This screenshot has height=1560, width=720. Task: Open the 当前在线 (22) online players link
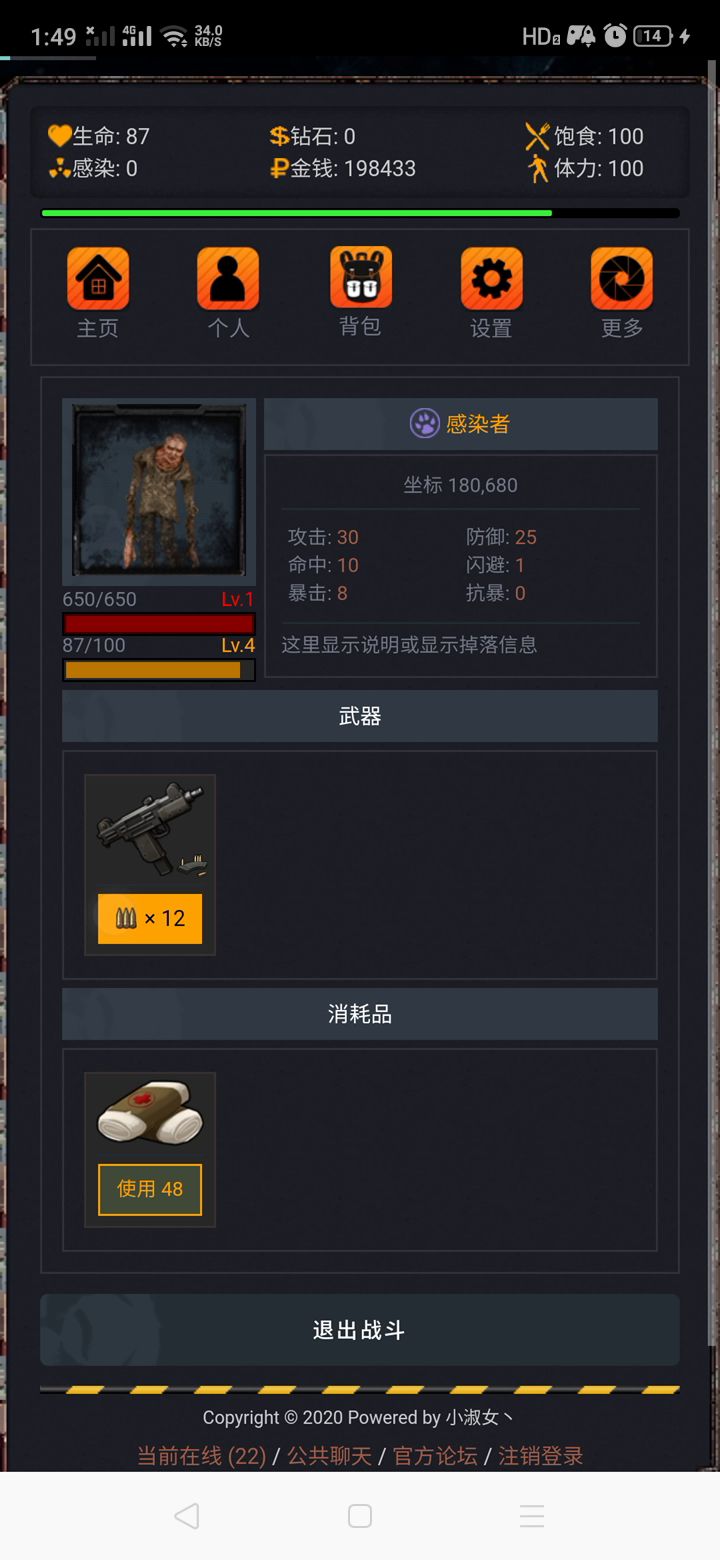[201, 1455]
